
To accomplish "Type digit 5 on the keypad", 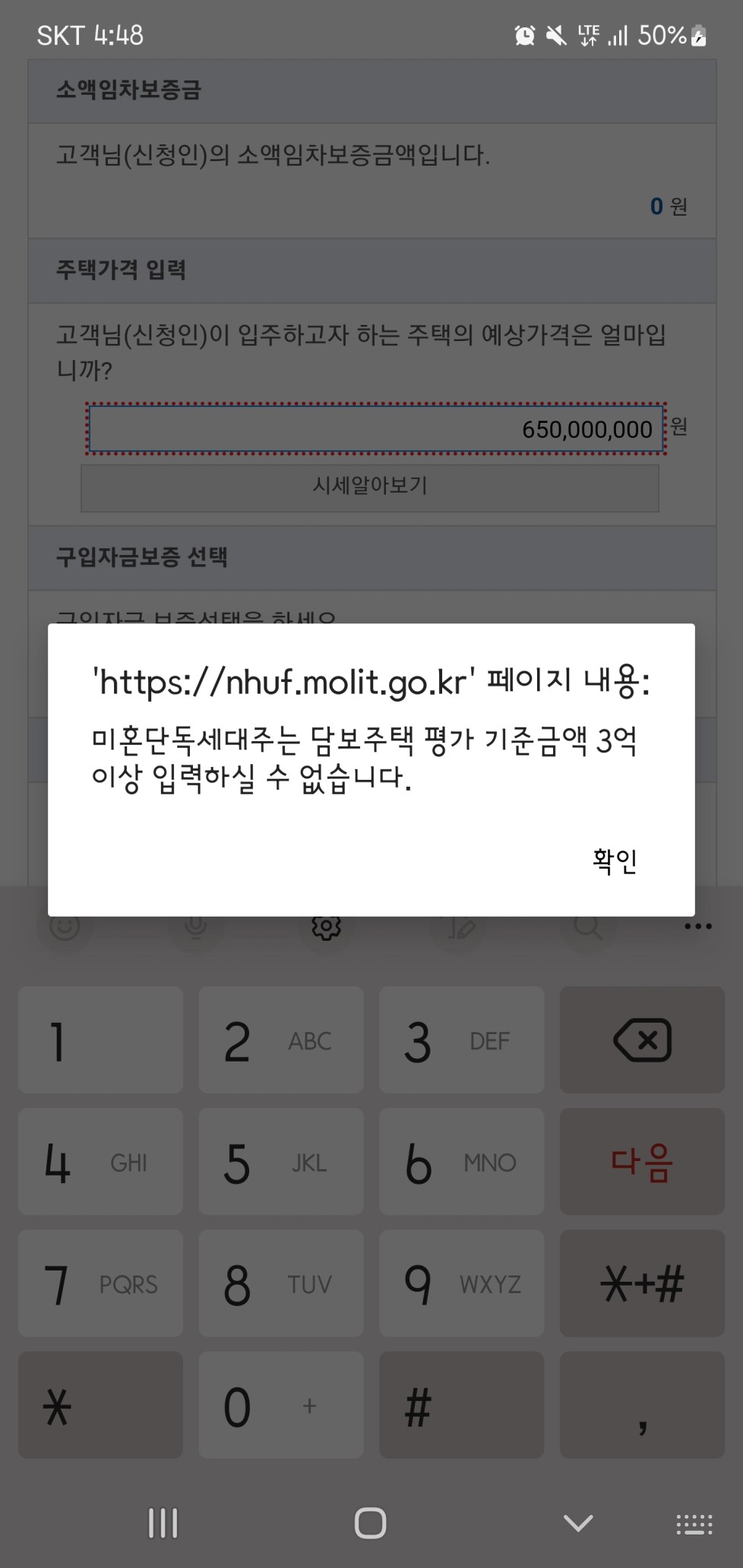I will tap(280, 1161).
